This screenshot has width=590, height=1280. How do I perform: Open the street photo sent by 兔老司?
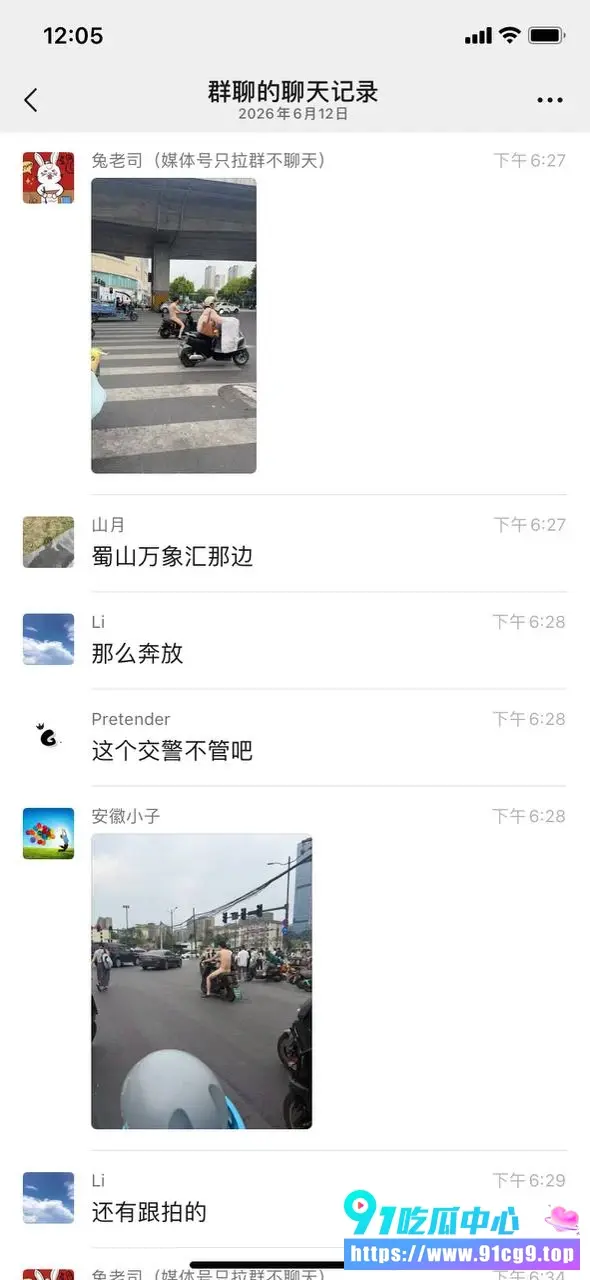click(x=174, y=325)
